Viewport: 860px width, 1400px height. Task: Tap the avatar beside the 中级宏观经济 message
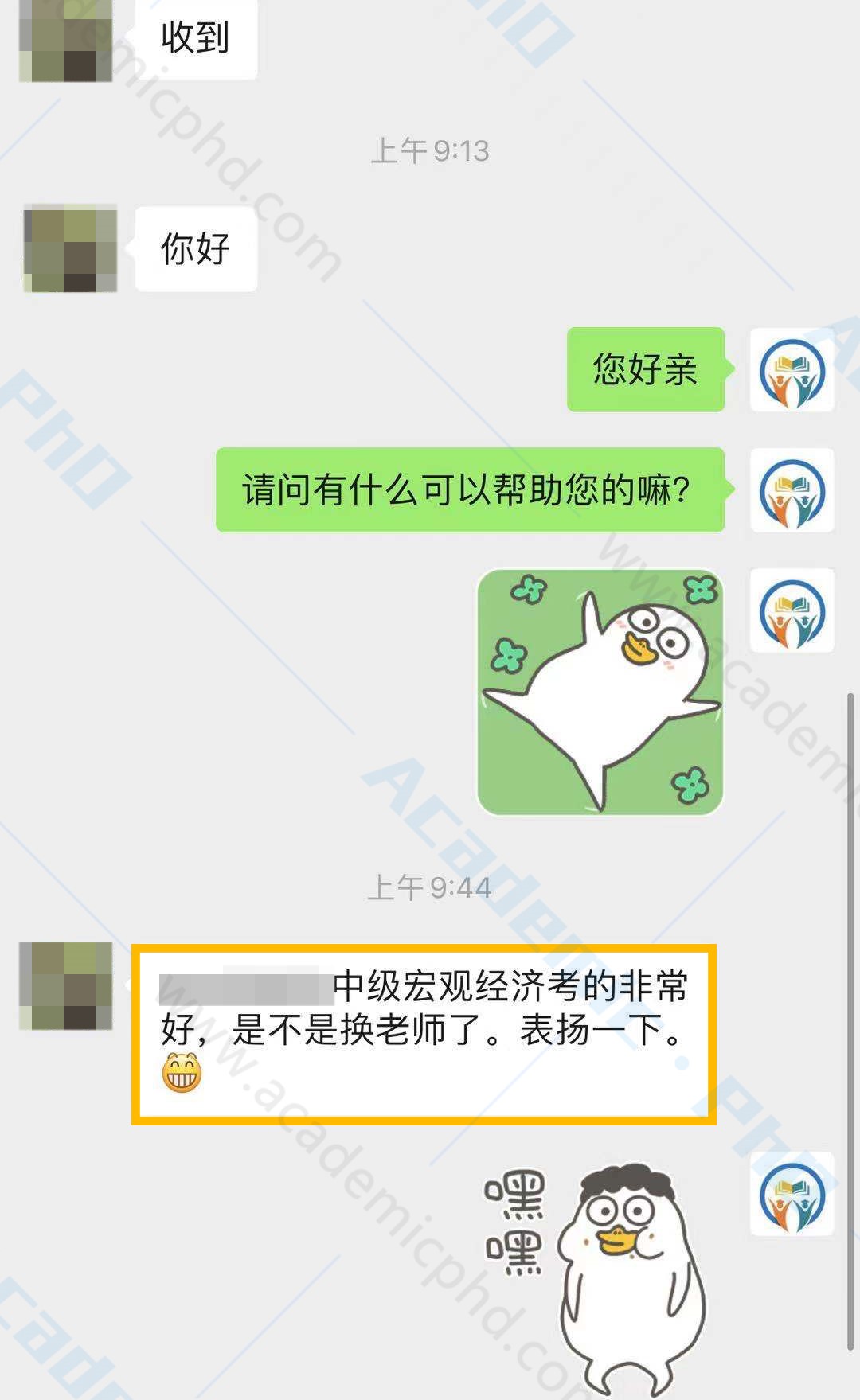[65, 985]
